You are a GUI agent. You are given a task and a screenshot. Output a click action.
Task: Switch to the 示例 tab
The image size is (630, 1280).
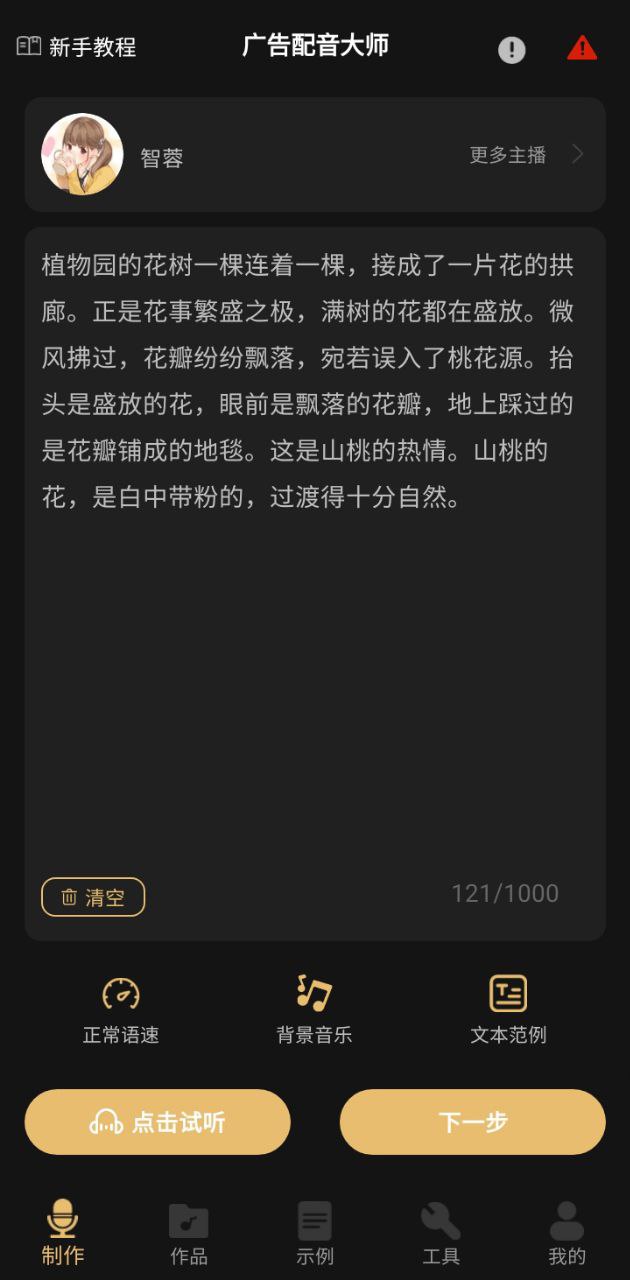coord(315,1235)
